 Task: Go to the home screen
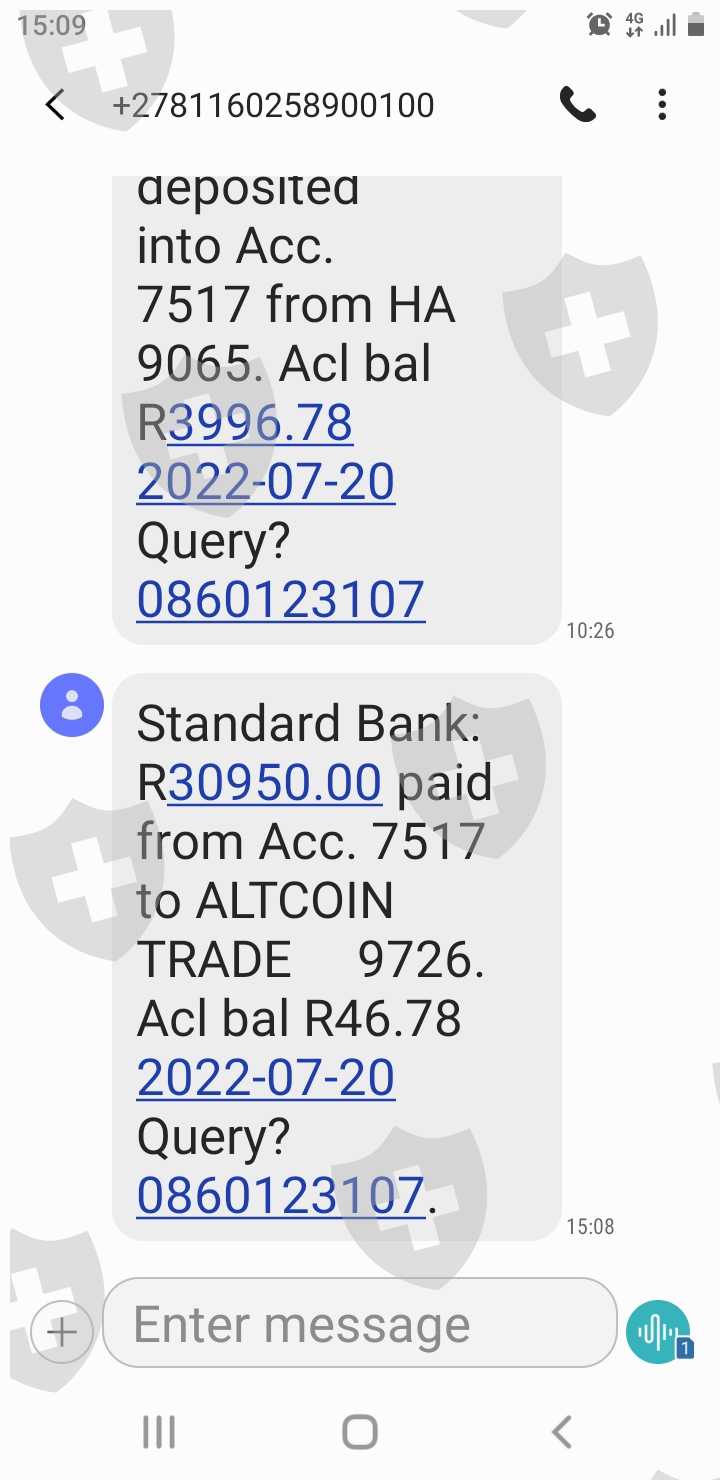click(360, 1432)
